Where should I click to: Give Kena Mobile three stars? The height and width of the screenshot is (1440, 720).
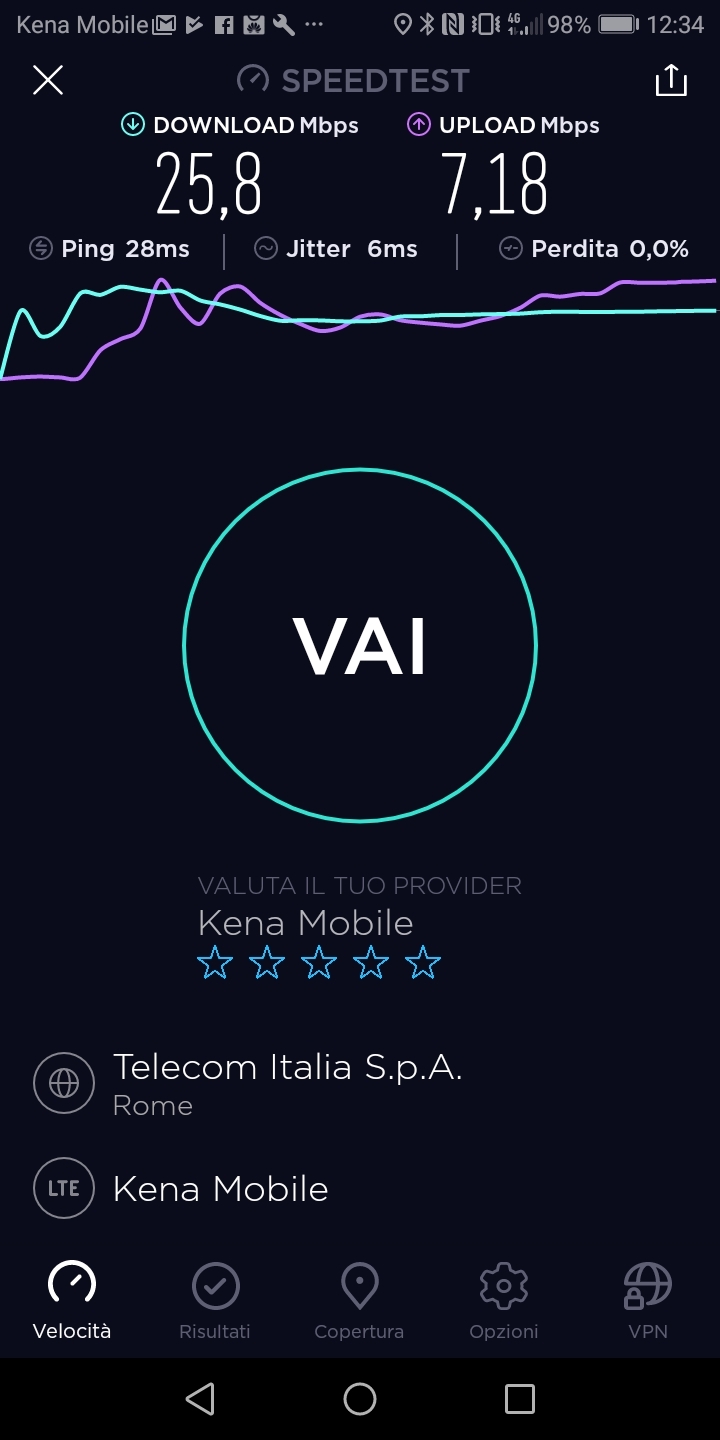tap(319, 963)
